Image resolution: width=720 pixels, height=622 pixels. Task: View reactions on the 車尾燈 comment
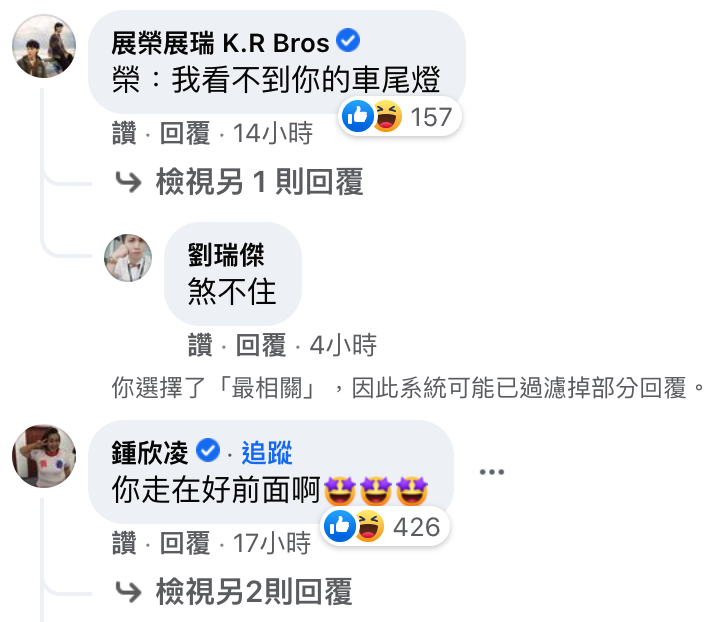pyautogui.click(x=398, y=117)
